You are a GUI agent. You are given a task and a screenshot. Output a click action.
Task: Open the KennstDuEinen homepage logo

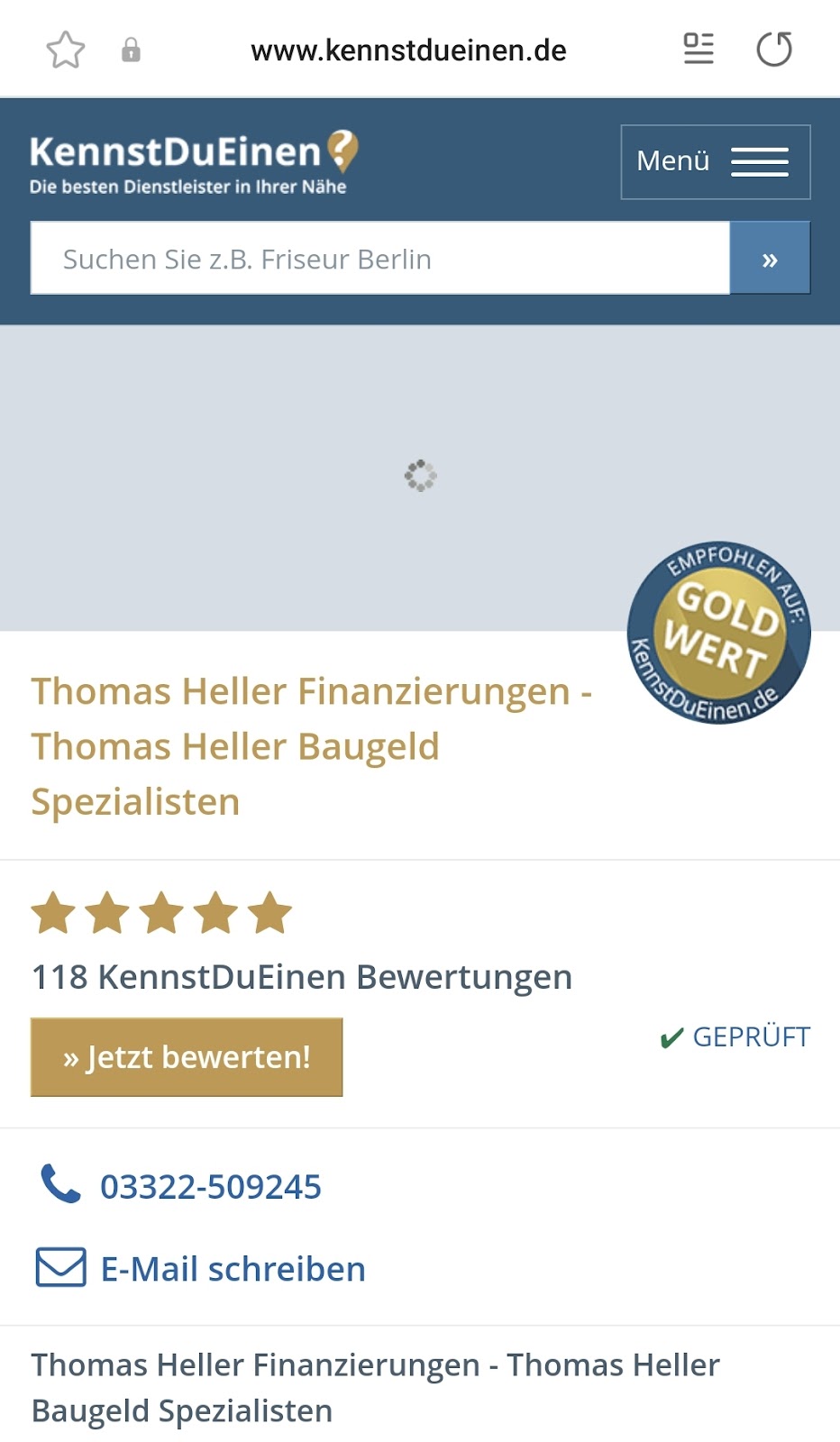pos(193,162)
